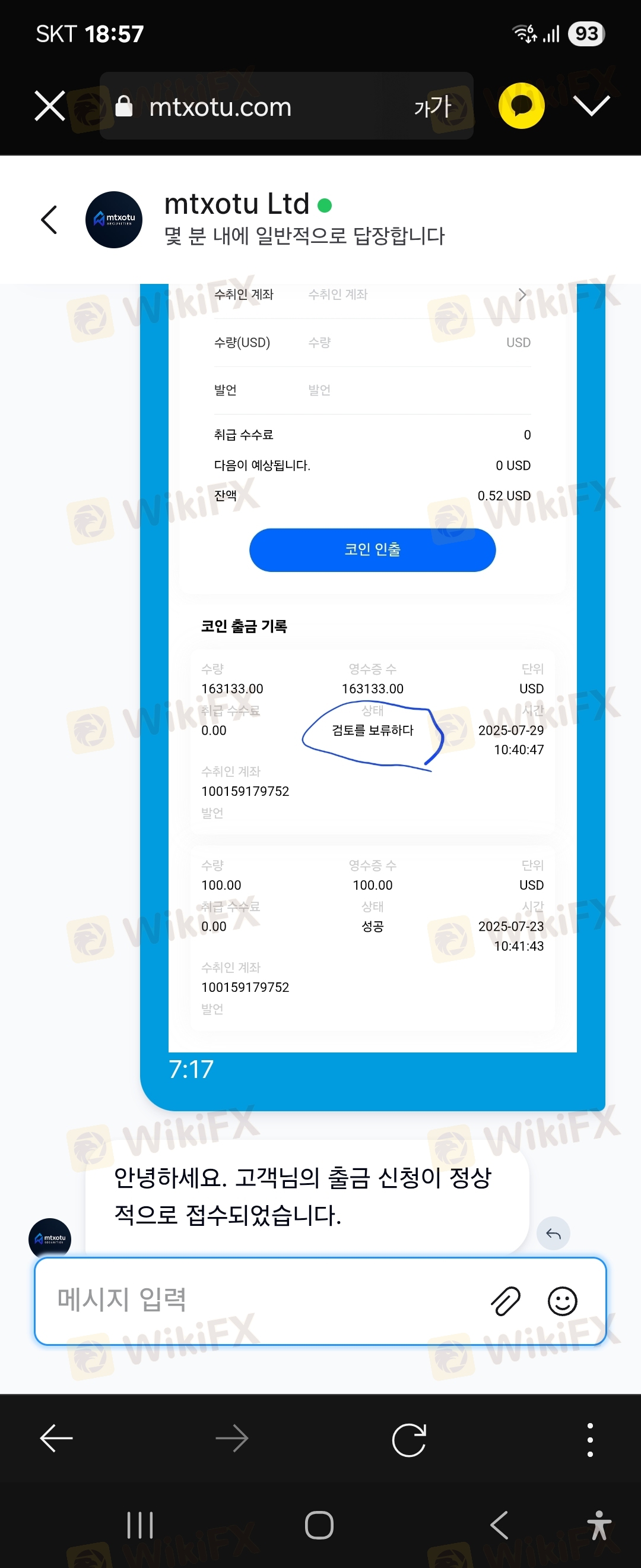Tap the mtxotu.com address bar

[x=243, y=107]
